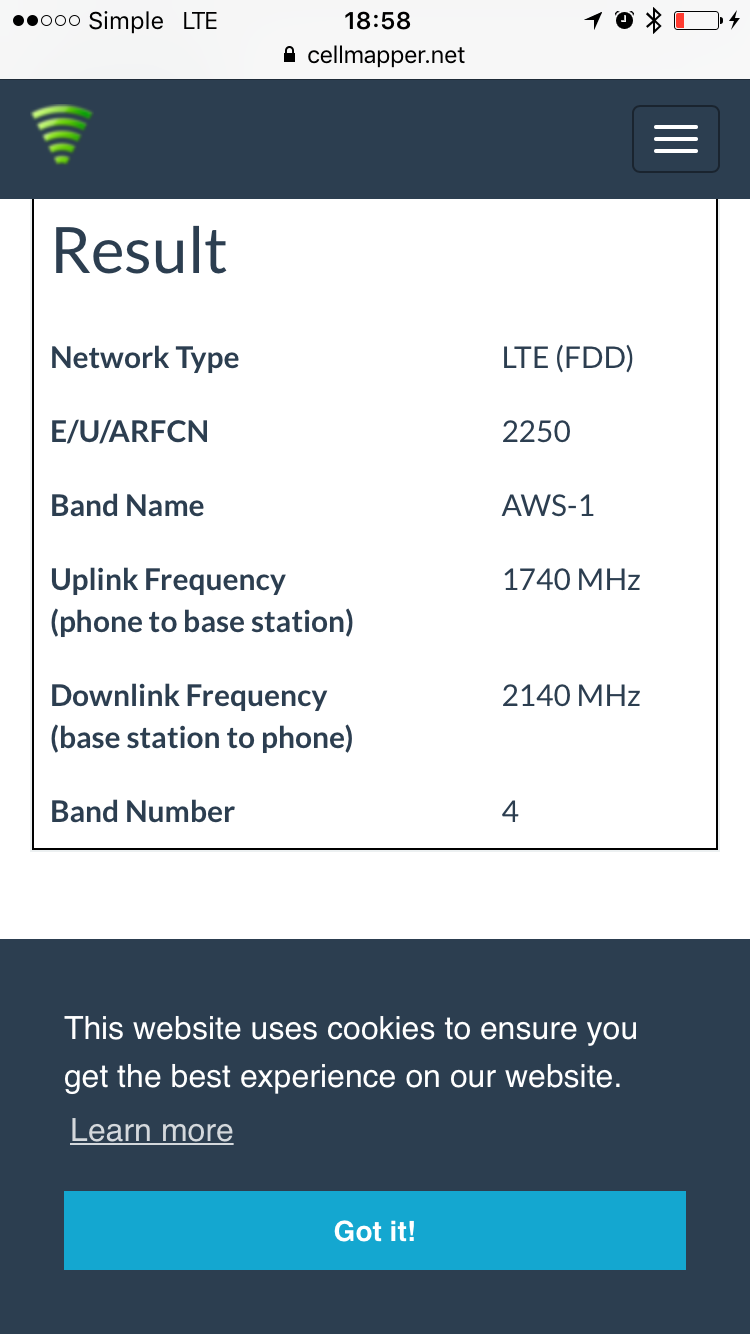This screenshot has height=1334, width=750.
Task: Tap the CellMapper logo to go home
Action: coord(62,135)
